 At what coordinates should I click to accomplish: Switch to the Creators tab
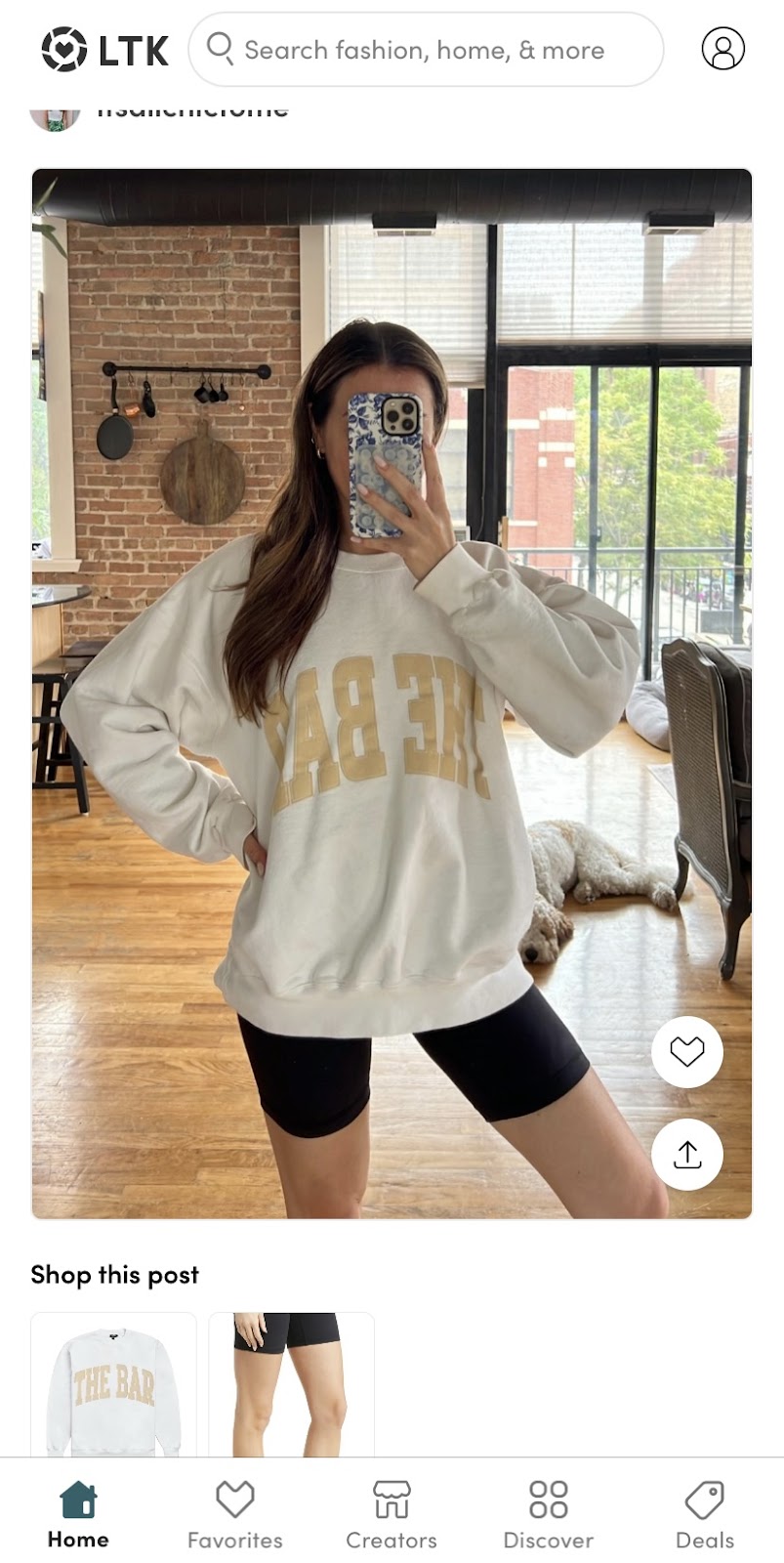click(391, 1515)
